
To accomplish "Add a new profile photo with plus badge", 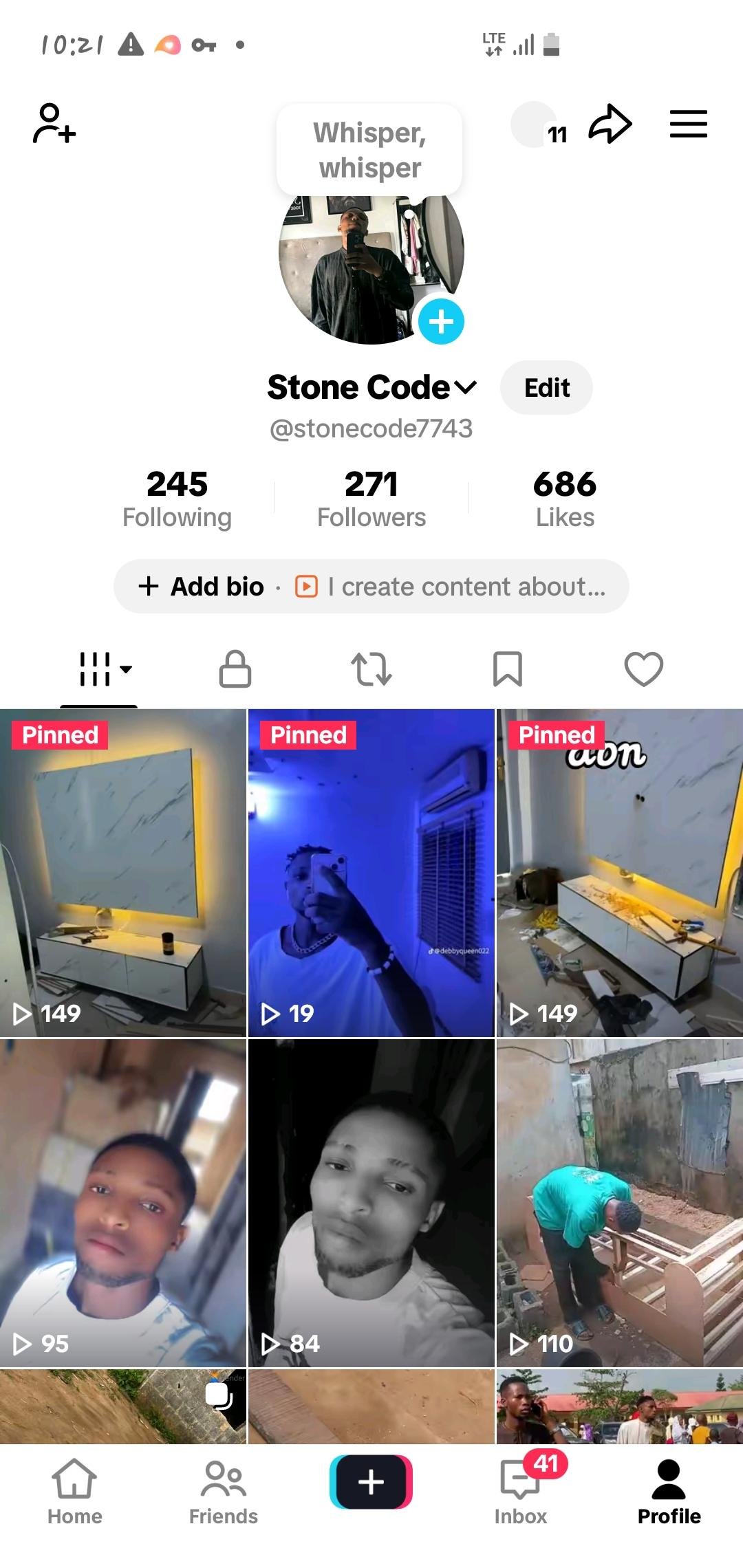I will (x=441, y=321).
